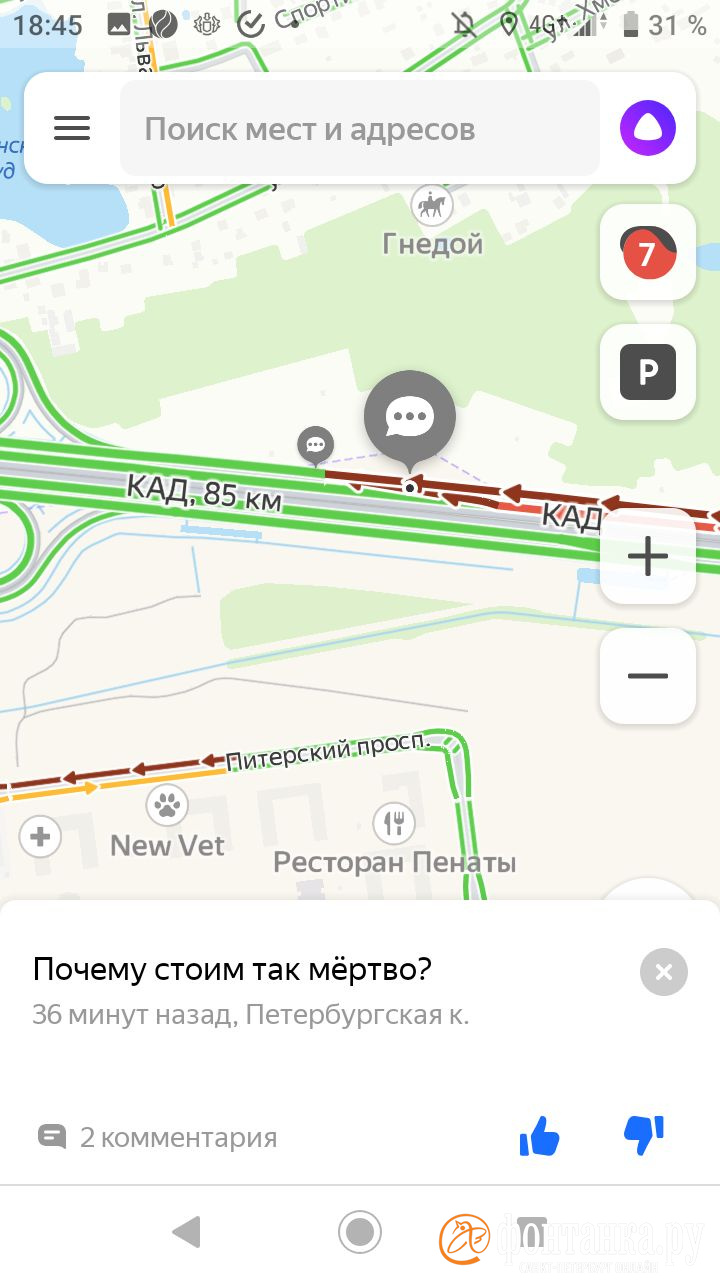Go to home screen via system home button
The height and width of the screenshot is (1280, 720).
click(x=360, y=1233)
